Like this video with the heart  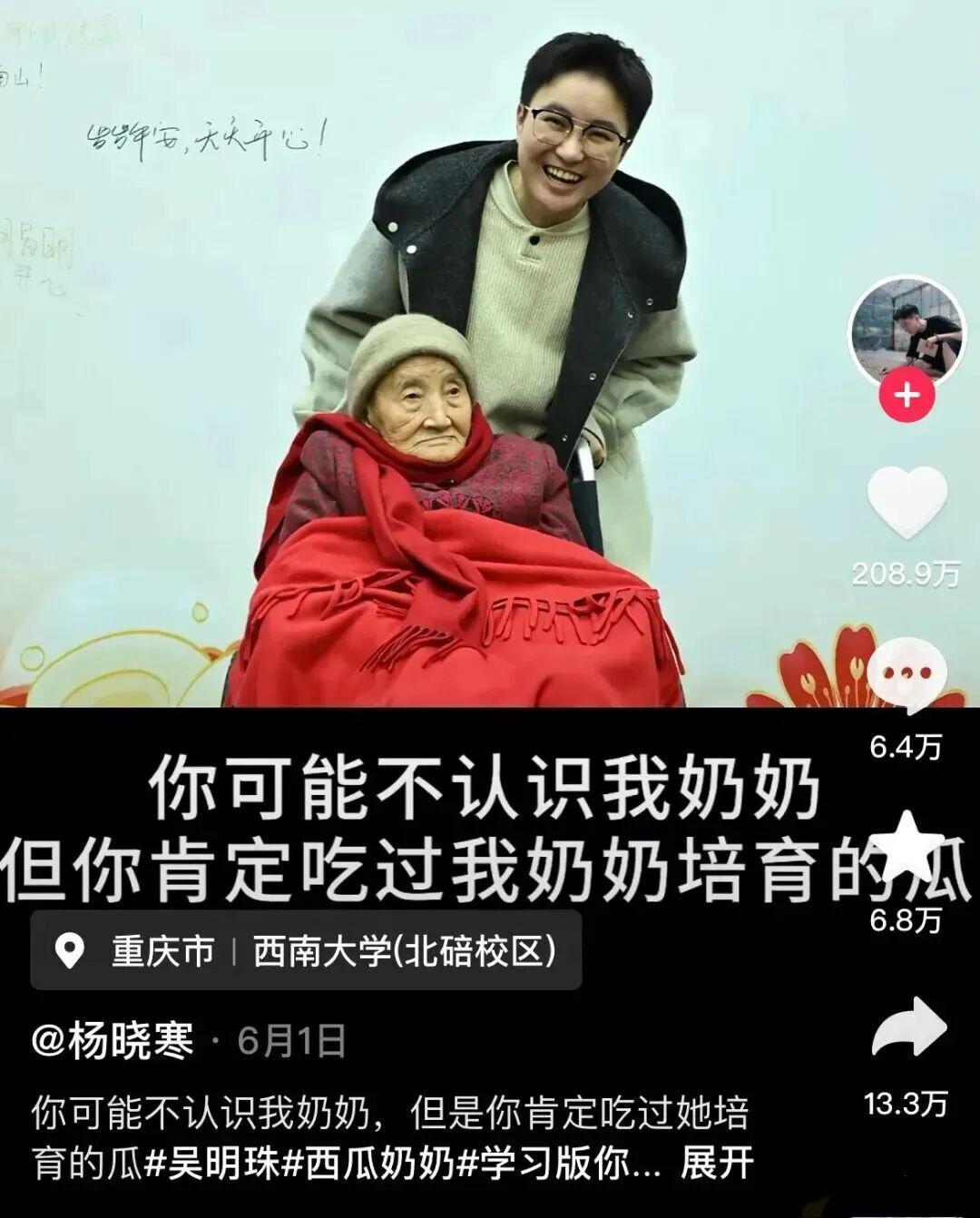click(x=906, y=501)
